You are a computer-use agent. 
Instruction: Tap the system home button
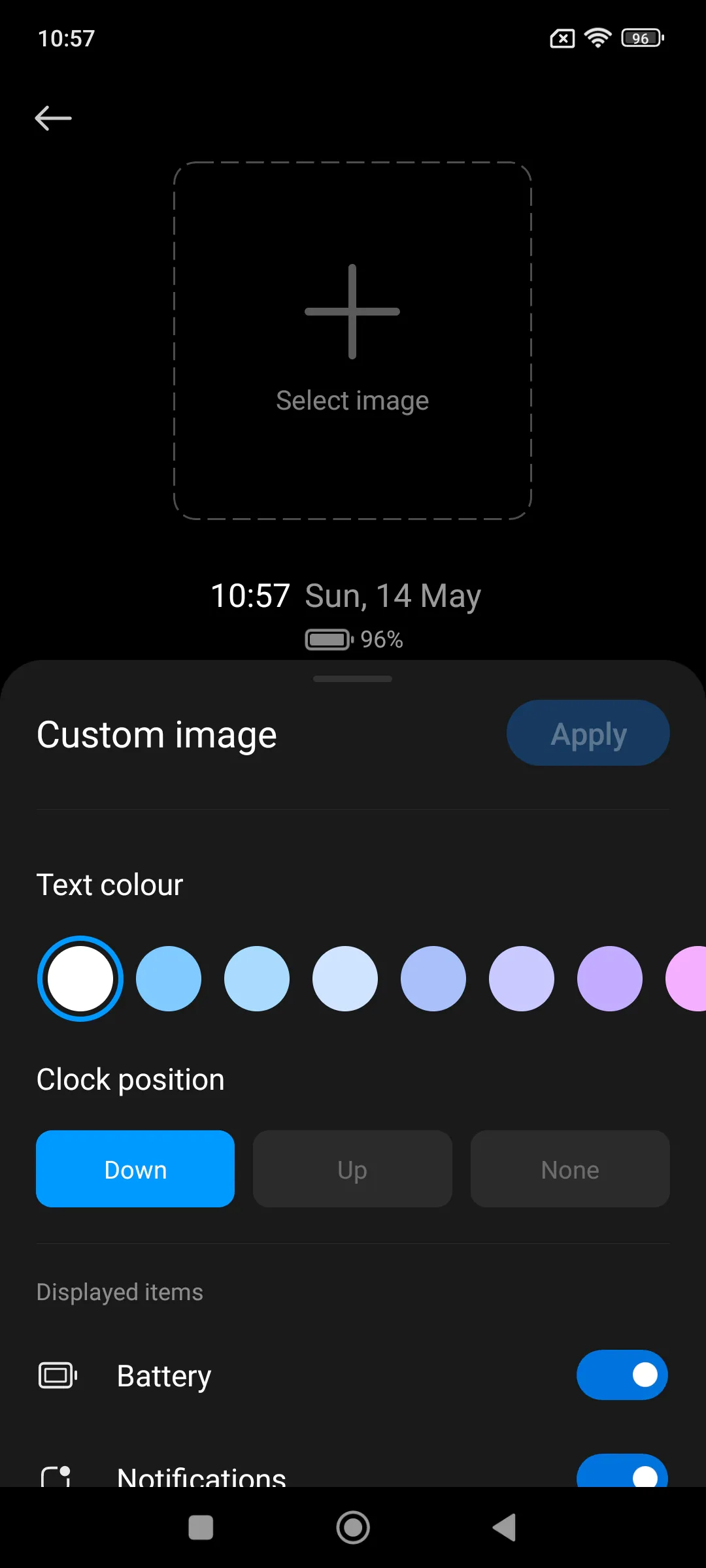point(353,1527)
